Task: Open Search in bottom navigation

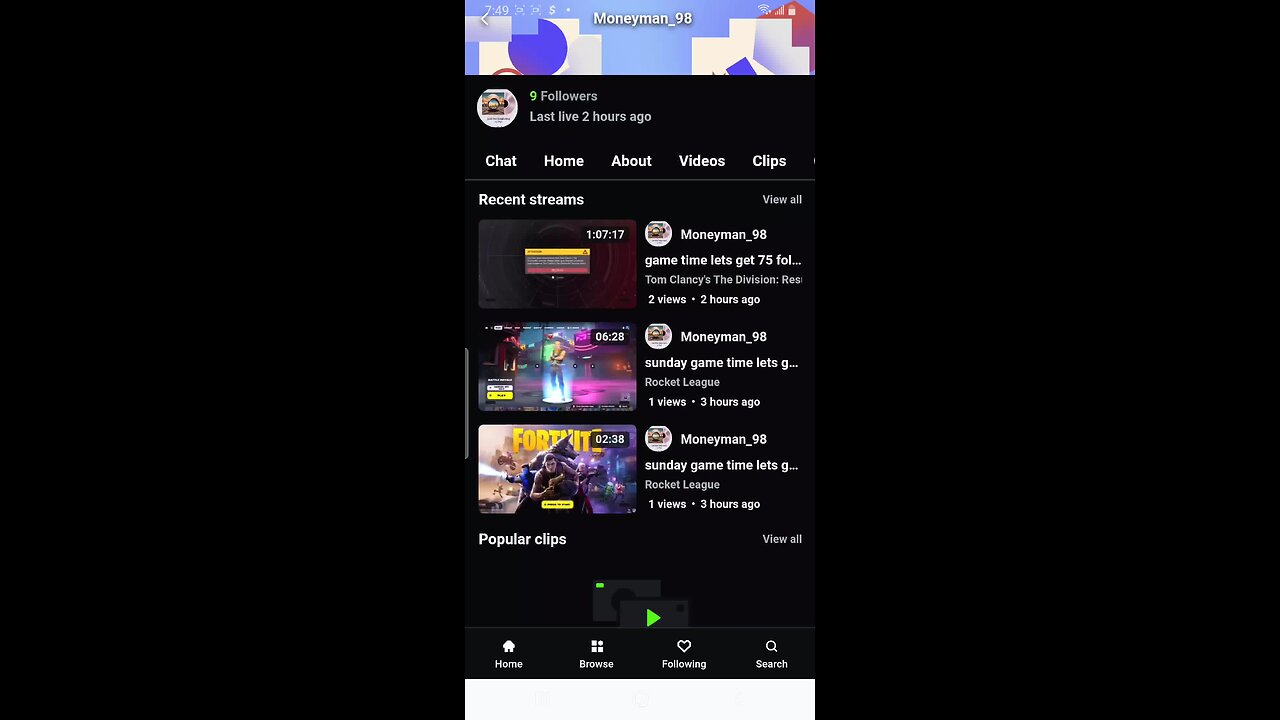Action: (771, 654)
